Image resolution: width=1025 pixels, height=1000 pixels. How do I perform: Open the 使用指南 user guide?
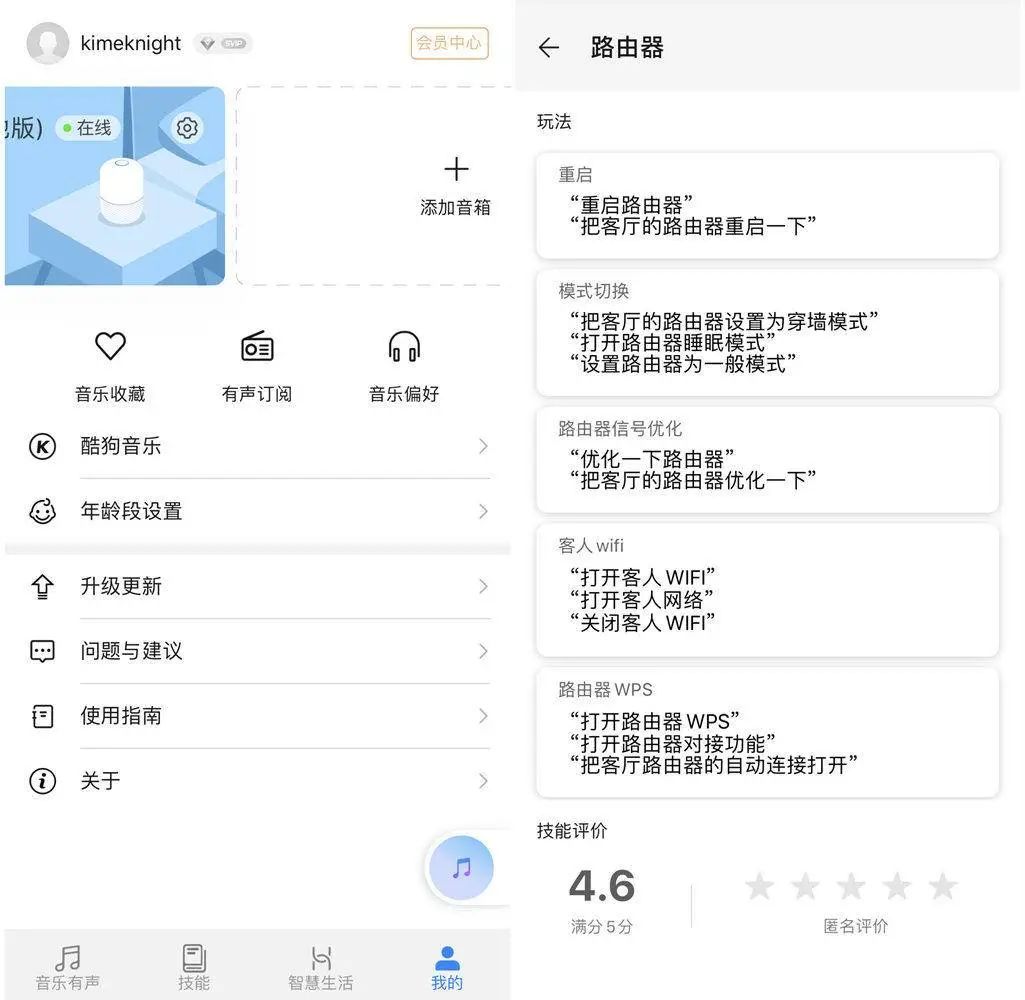(x=258, y=716)
